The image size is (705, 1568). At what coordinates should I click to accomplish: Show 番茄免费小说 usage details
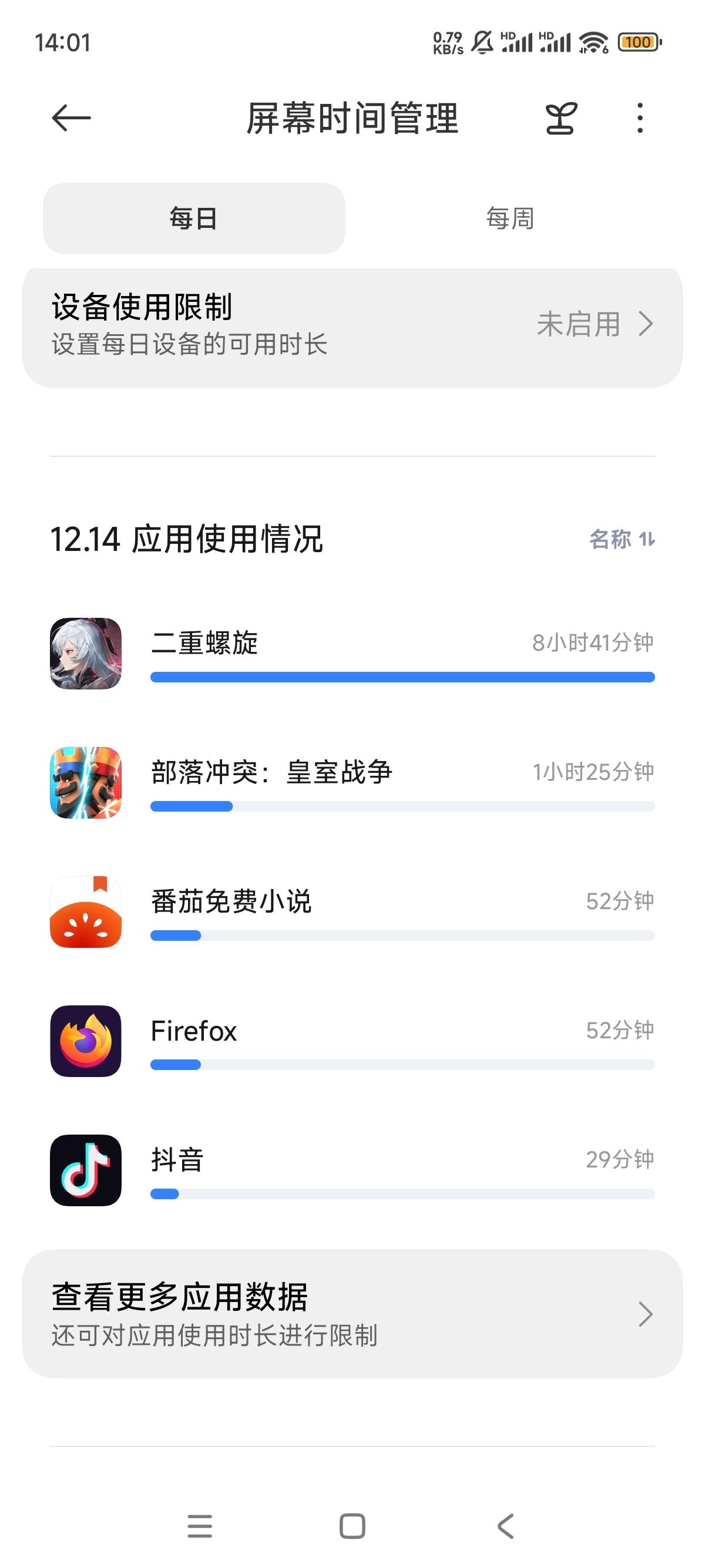(x=352, y=912)
